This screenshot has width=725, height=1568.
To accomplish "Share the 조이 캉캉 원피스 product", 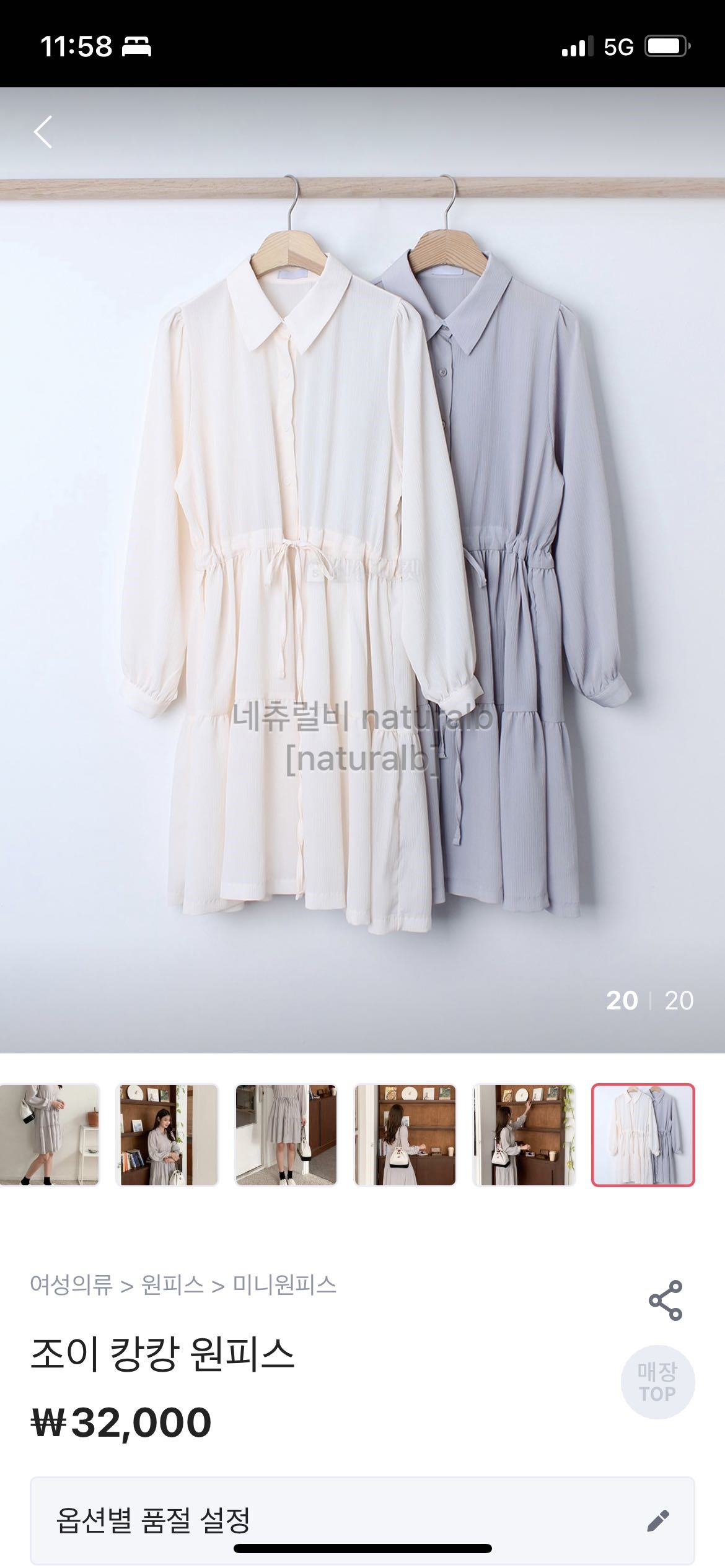I will [x=665, y=1300].
